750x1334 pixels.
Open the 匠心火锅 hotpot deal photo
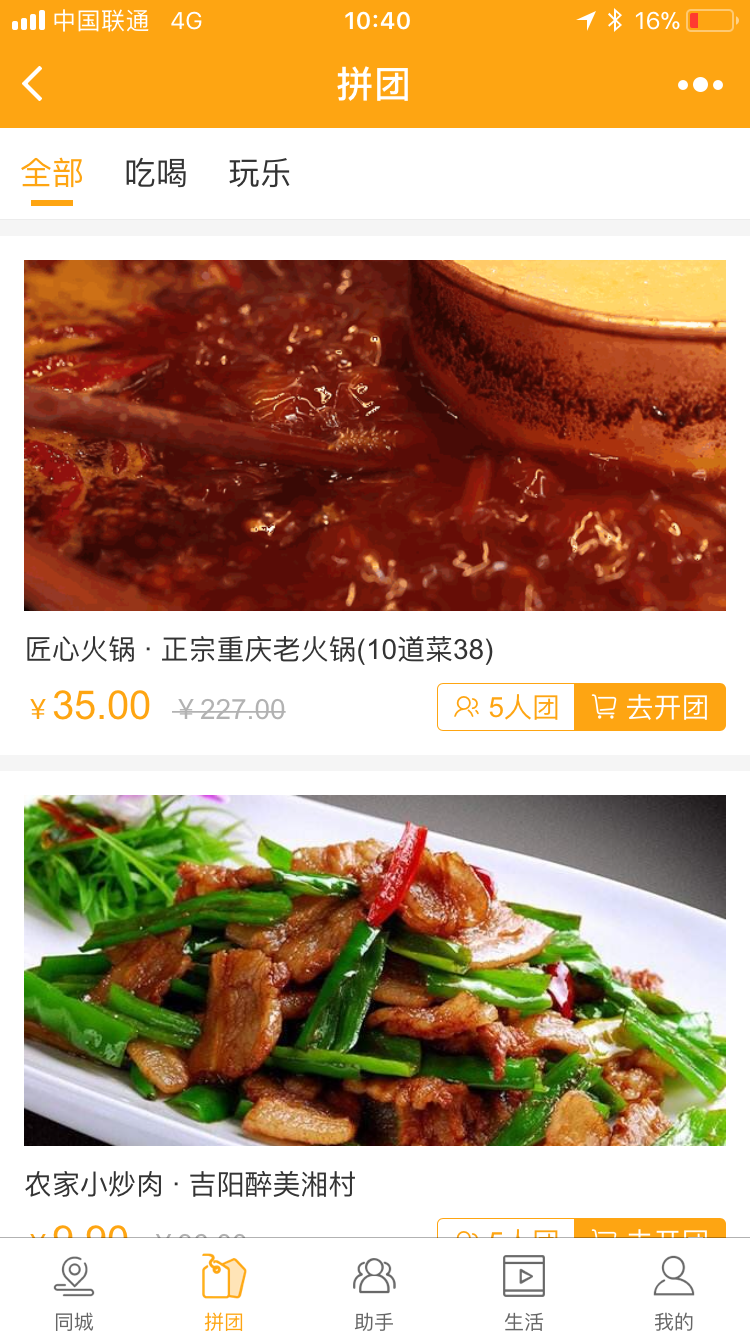point(375,435)
